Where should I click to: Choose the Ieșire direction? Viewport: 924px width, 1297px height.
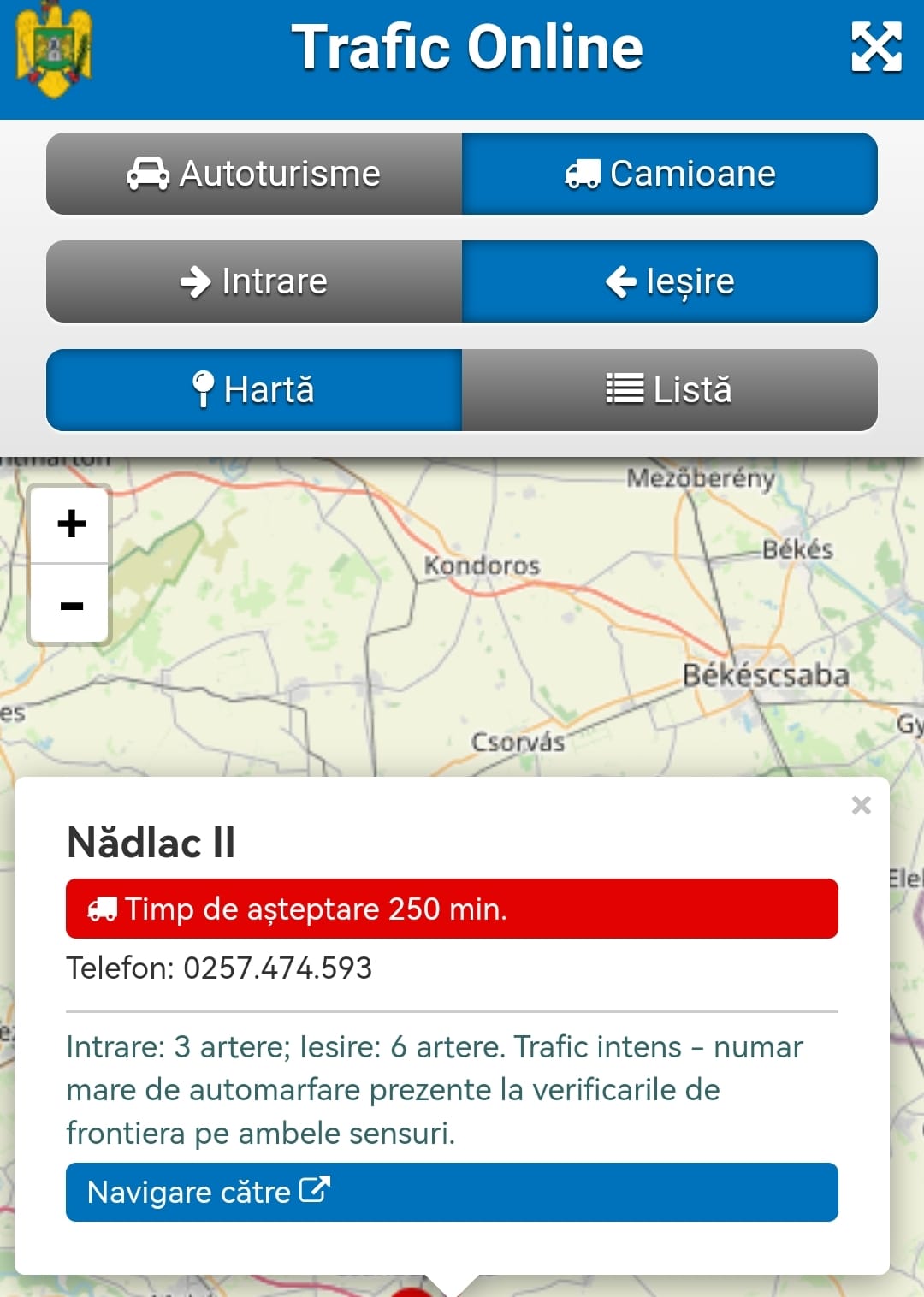tap(670, 281)
